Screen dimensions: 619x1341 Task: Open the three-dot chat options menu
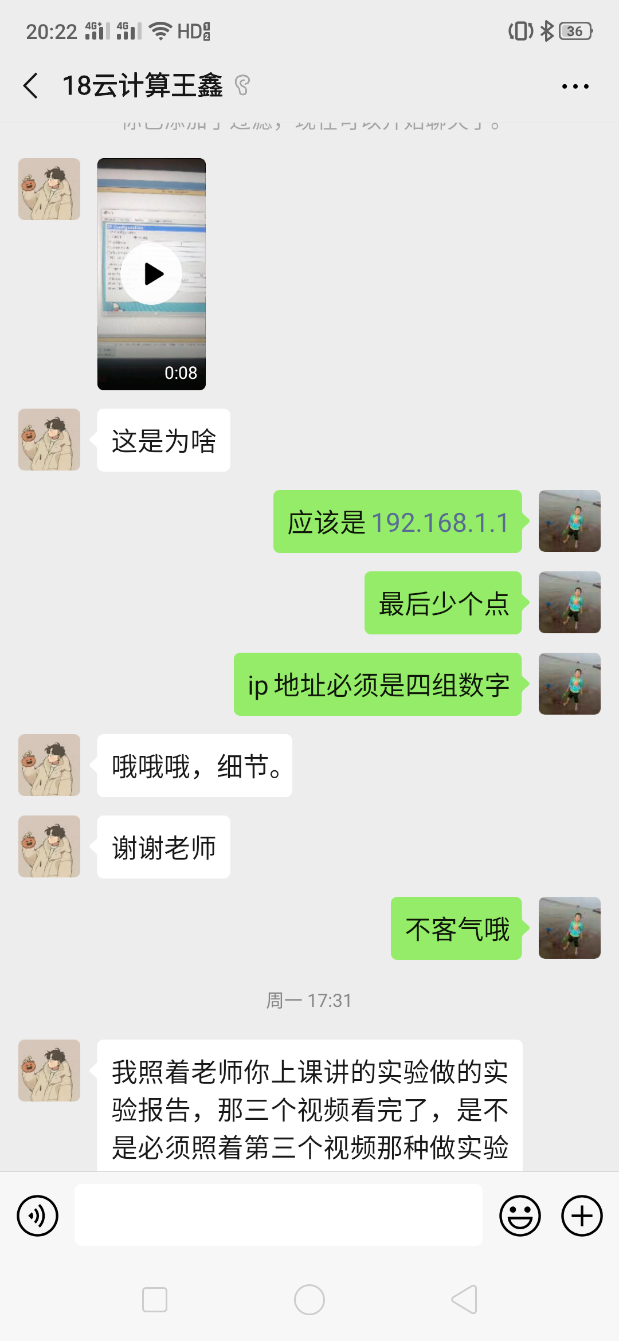pos(575,86)
